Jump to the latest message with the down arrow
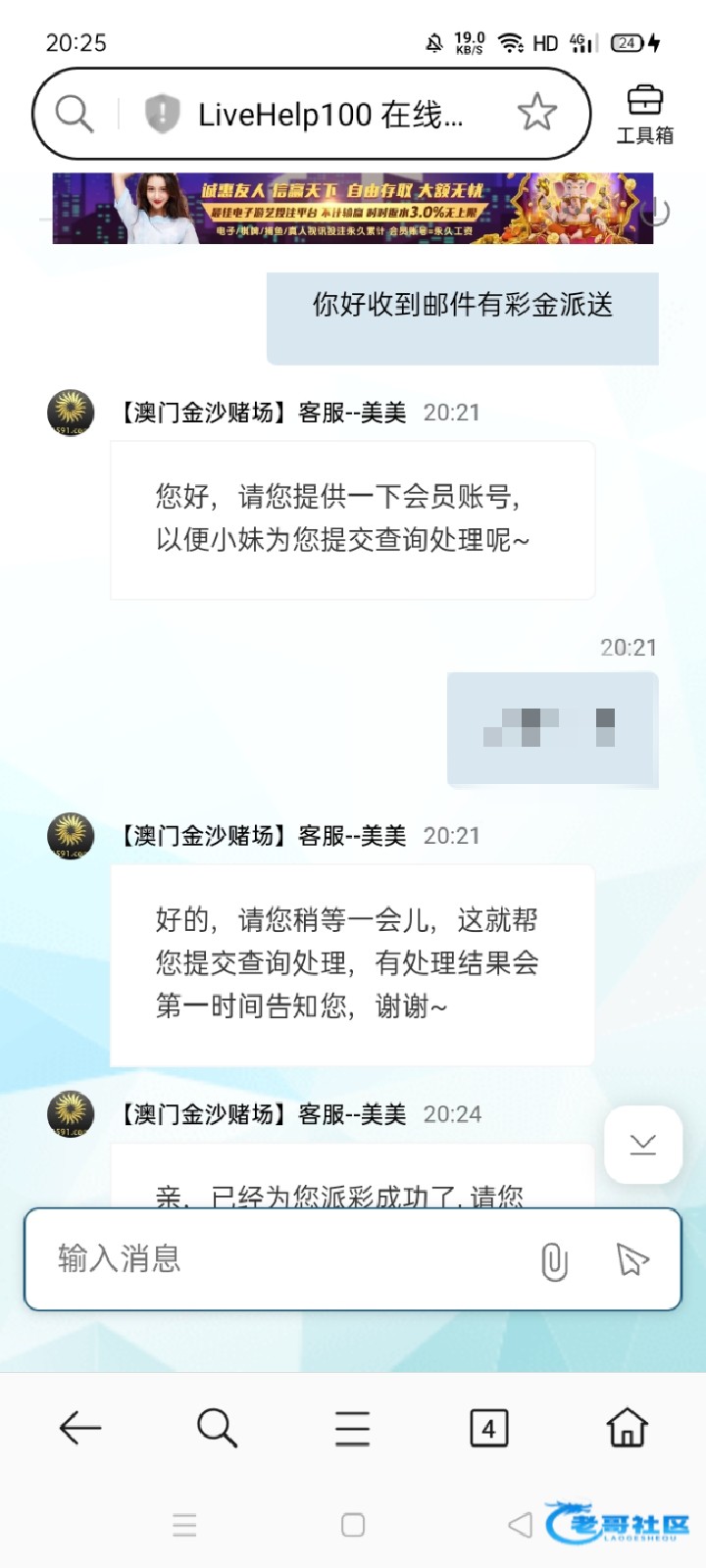 pyautogui.click(x=643, y=1144)
